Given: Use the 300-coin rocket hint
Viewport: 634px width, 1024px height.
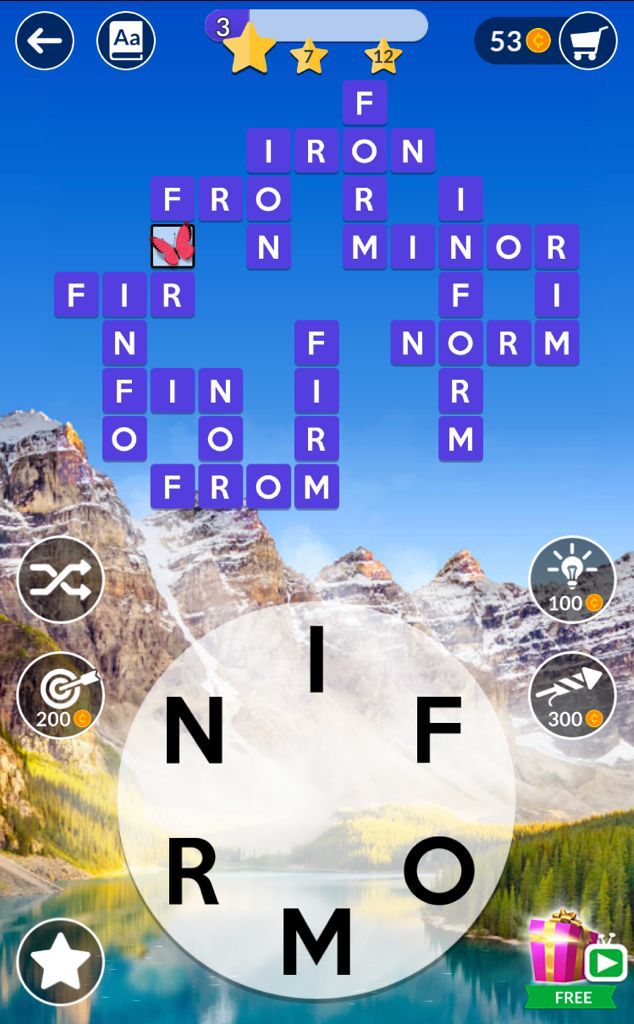Looking at the screenshot, I should [x=572, y=694].
